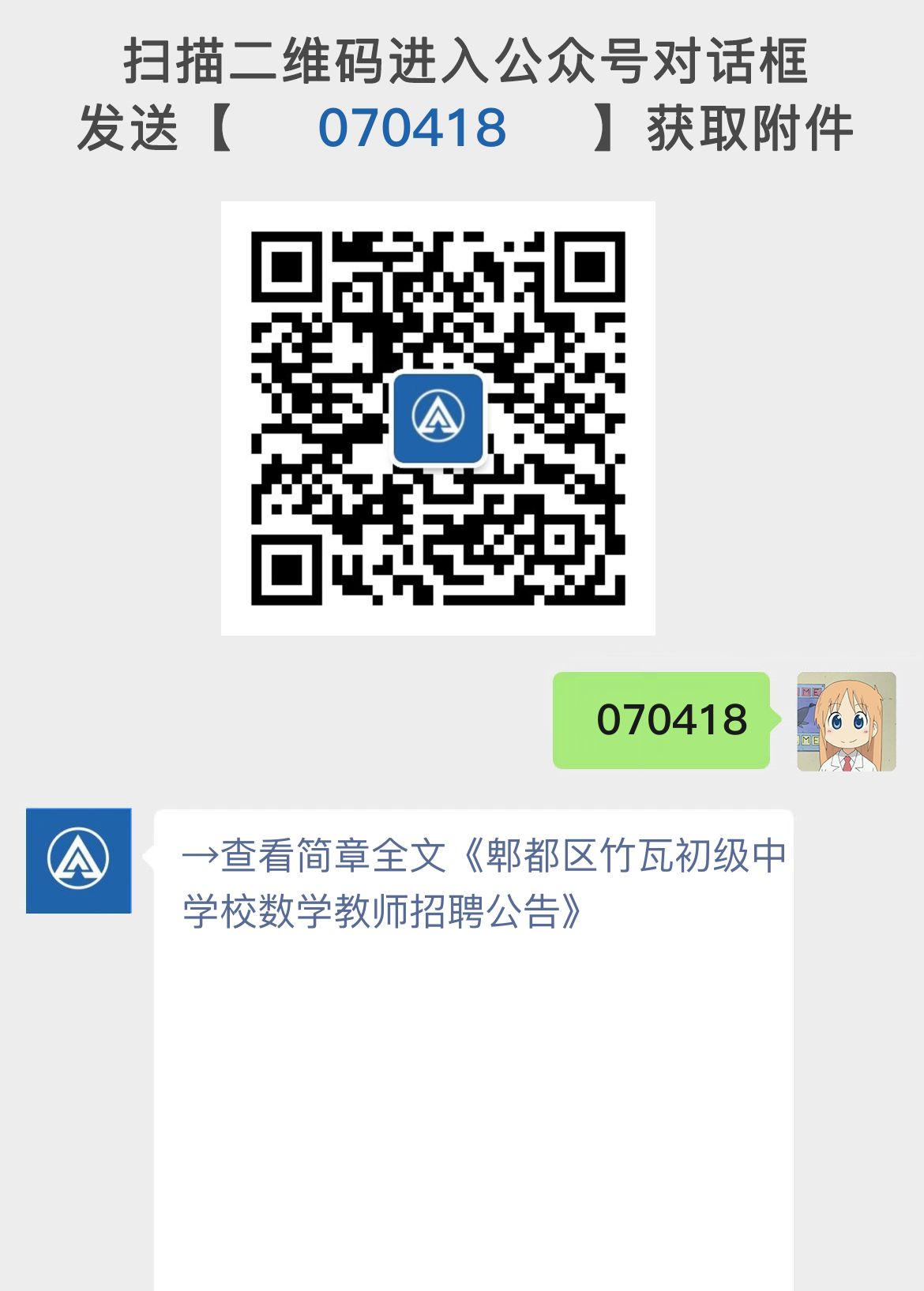Select the 获取附件 text segment
The image size is (924, 1291).
[x=750, y=130]
